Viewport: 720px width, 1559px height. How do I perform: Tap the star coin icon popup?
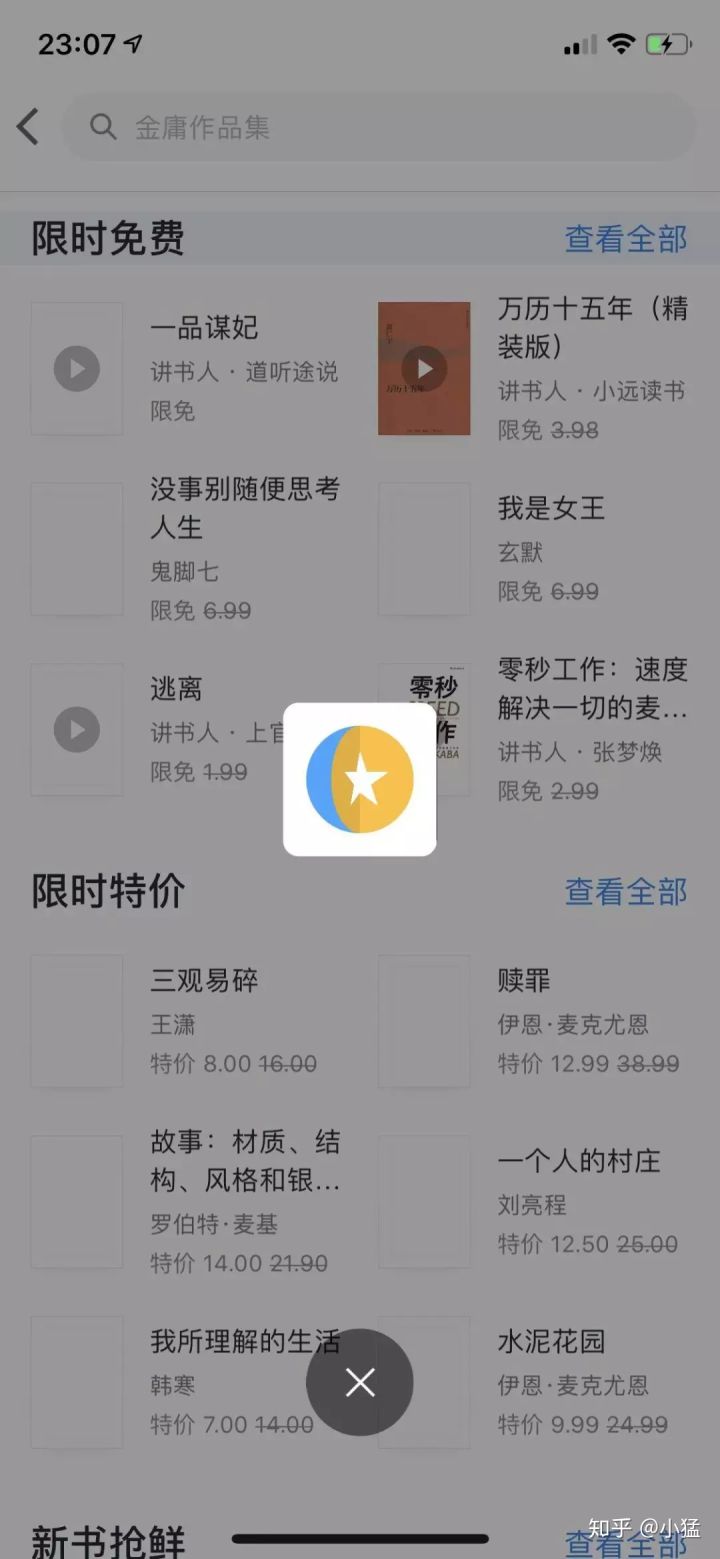(360, 780)
